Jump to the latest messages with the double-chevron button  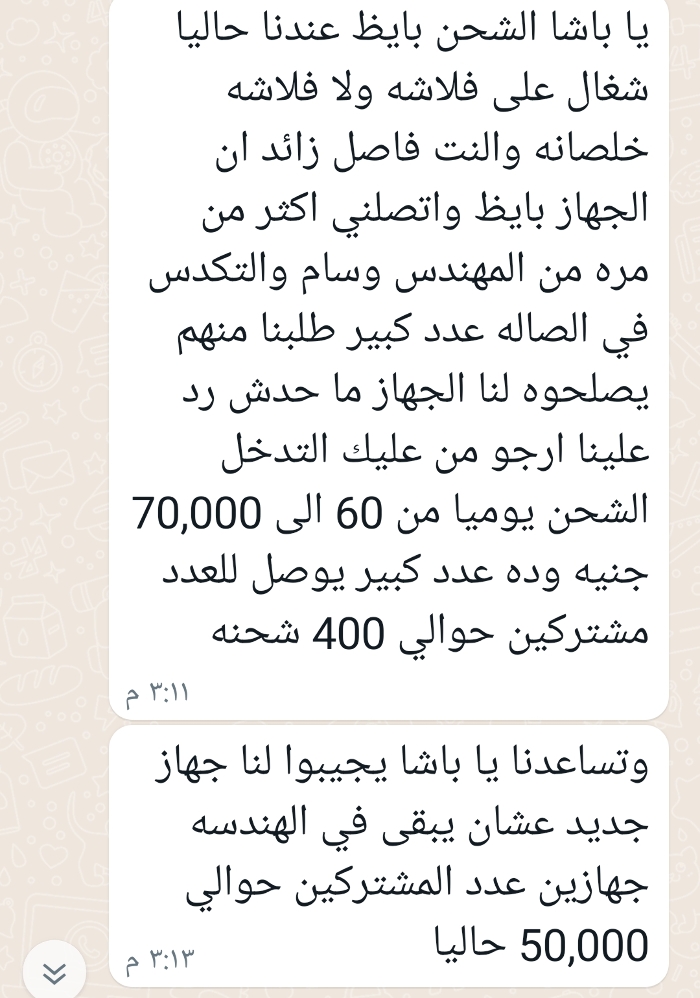coord(55,972)
